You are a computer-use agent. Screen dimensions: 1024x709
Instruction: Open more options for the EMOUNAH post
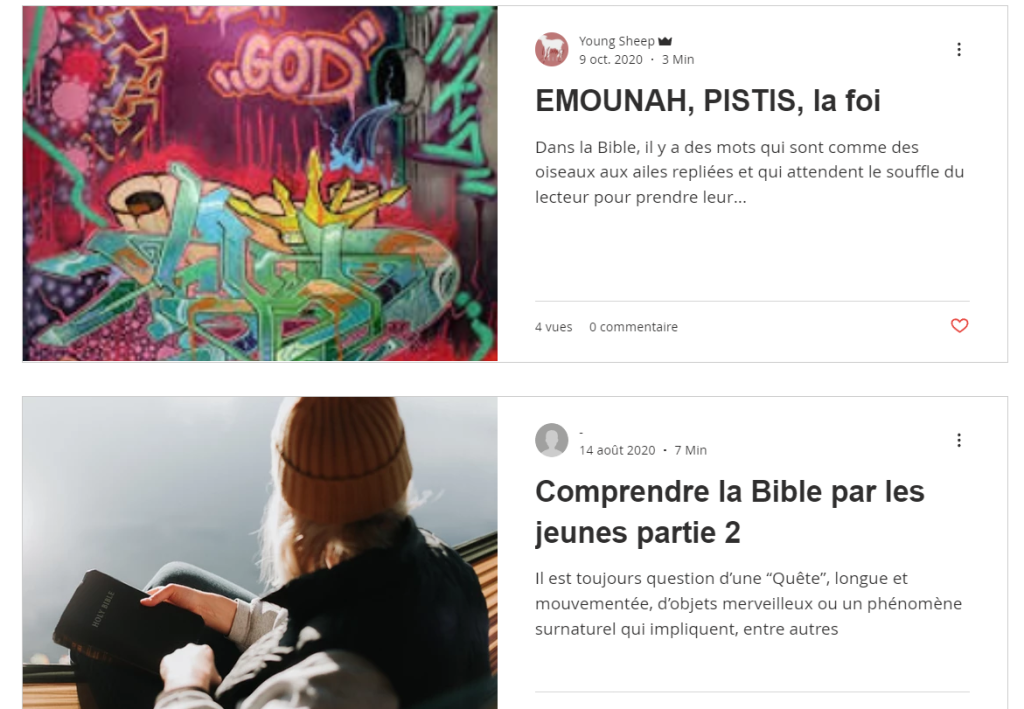pos(959,50)
